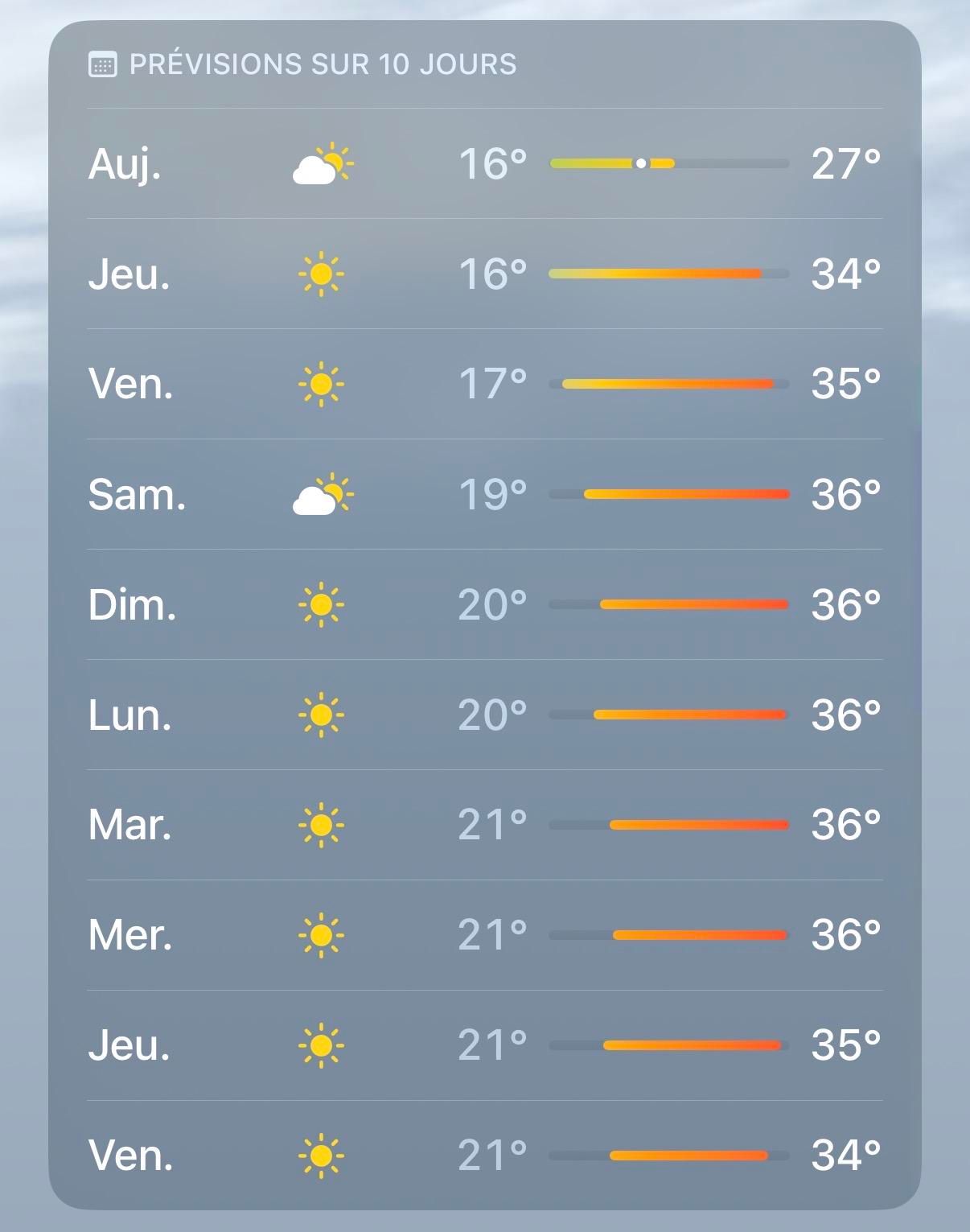Screen dimensions: 970x1232
Task: Click today's temperature range bar
Action: click(x=668, y=163)
